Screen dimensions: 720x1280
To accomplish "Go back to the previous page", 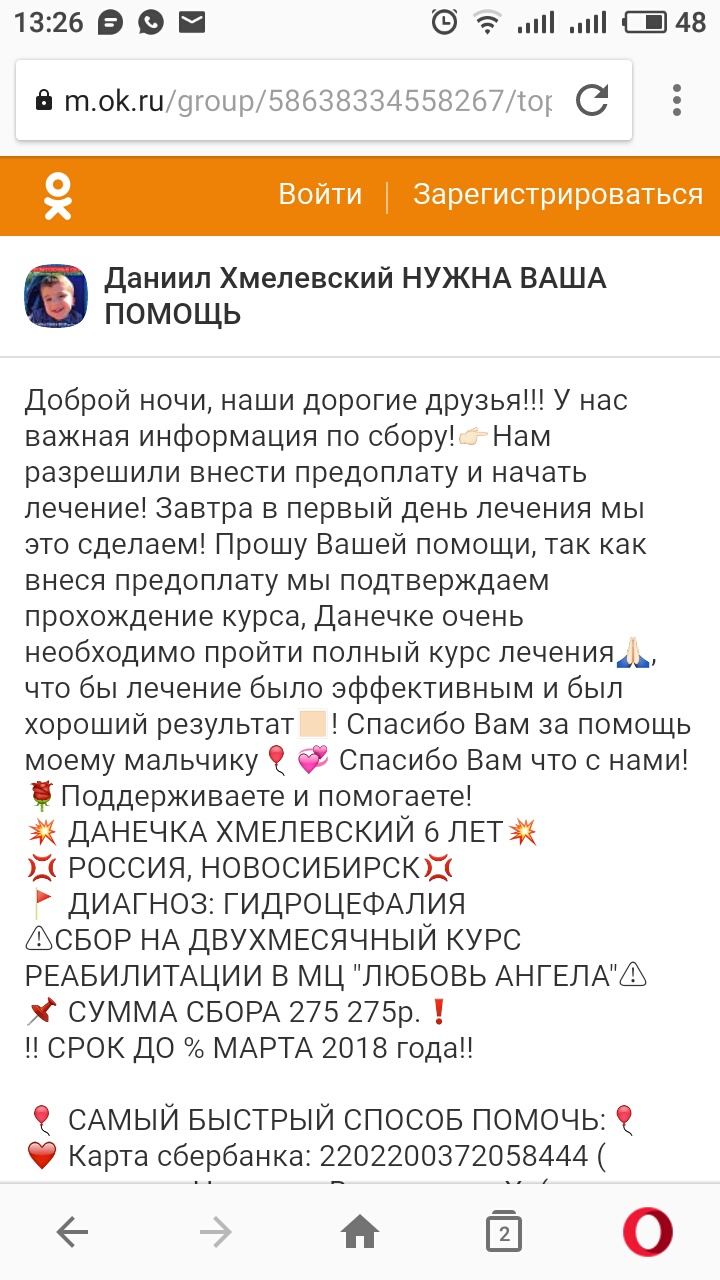I will tap(72, 1233).
